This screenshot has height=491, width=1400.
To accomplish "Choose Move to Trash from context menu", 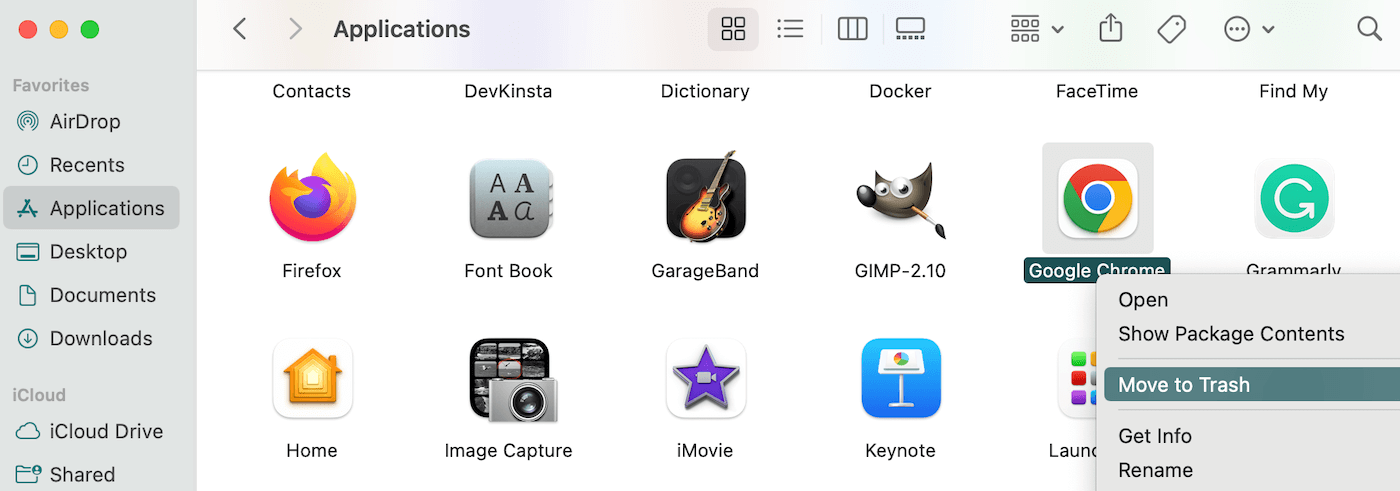I will coord(1184,385).
